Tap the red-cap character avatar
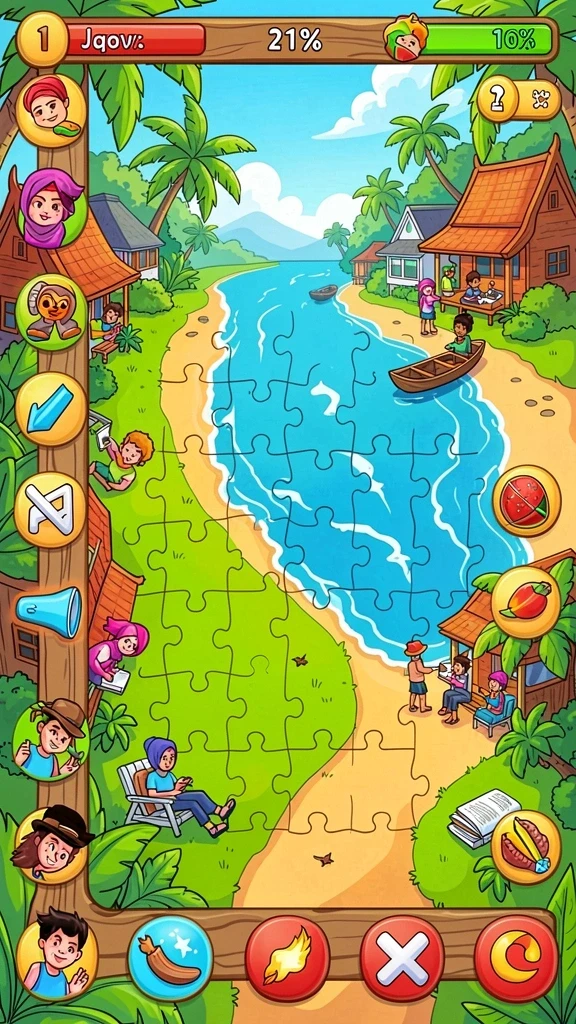This screenshot has width=576, height=1024. pyautogui.click(x=51, y=110)
